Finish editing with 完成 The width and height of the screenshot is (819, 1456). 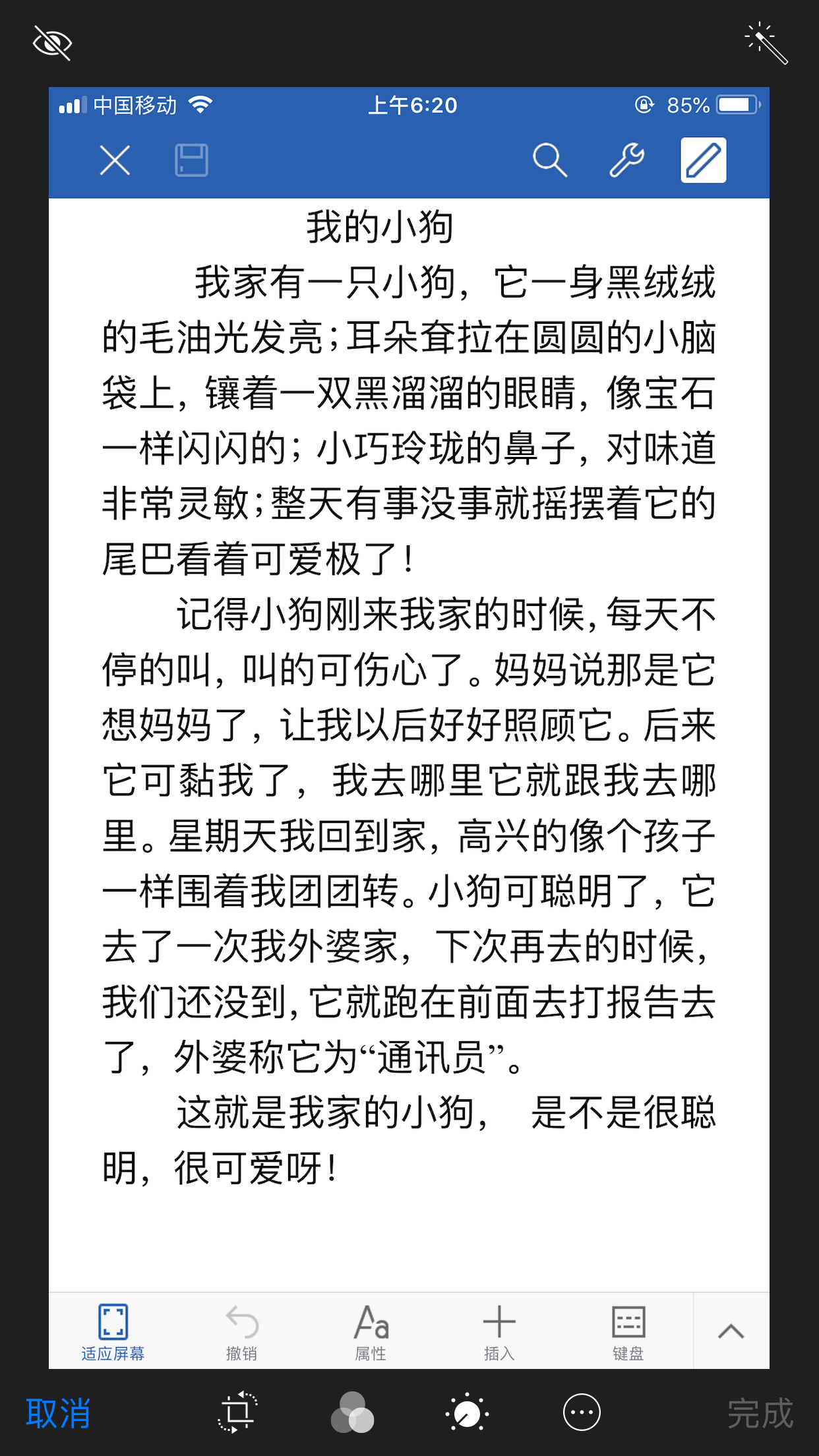760,1413
